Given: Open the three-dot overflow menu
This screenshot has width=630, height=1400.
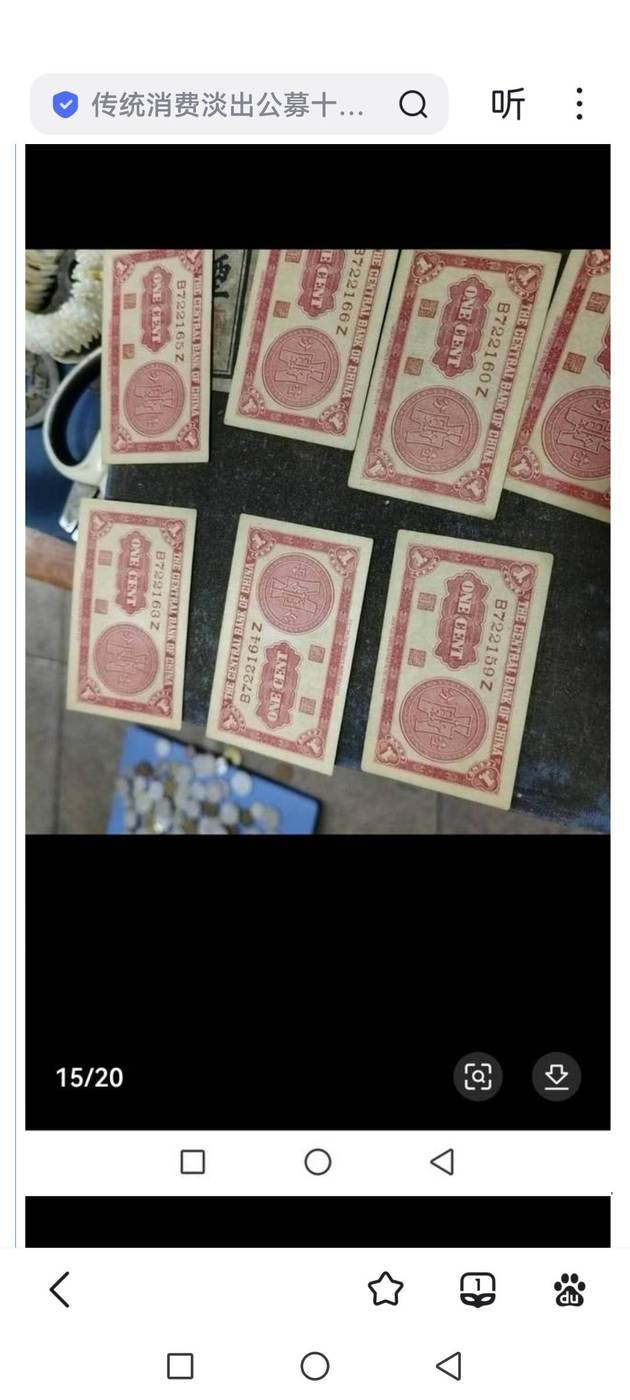Looking at the screenshot, I should (x=579, y=104).
